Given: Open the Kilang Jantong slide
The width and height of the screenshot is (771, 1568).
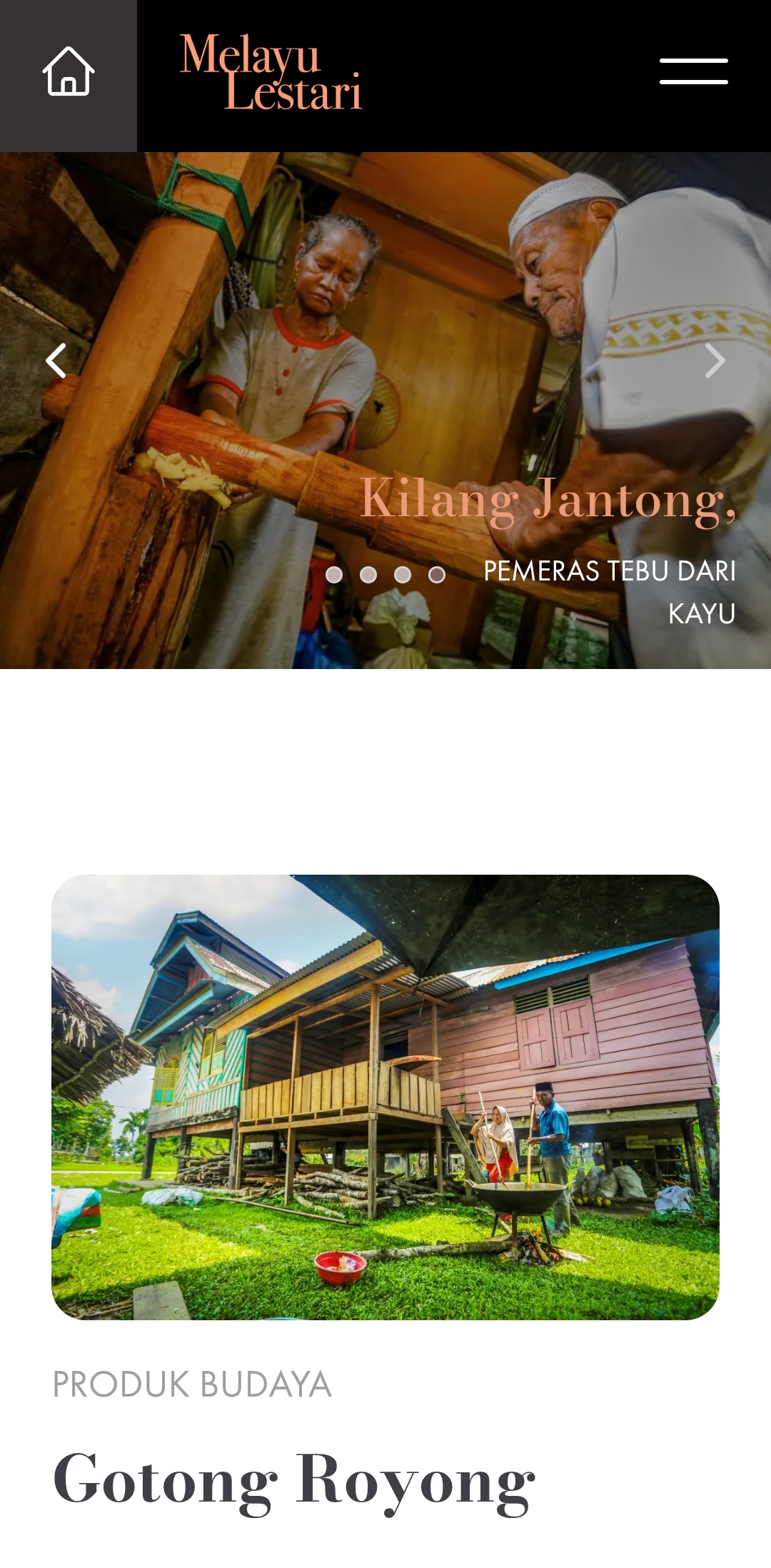Looking at the screenshot, I should (548, 500).
